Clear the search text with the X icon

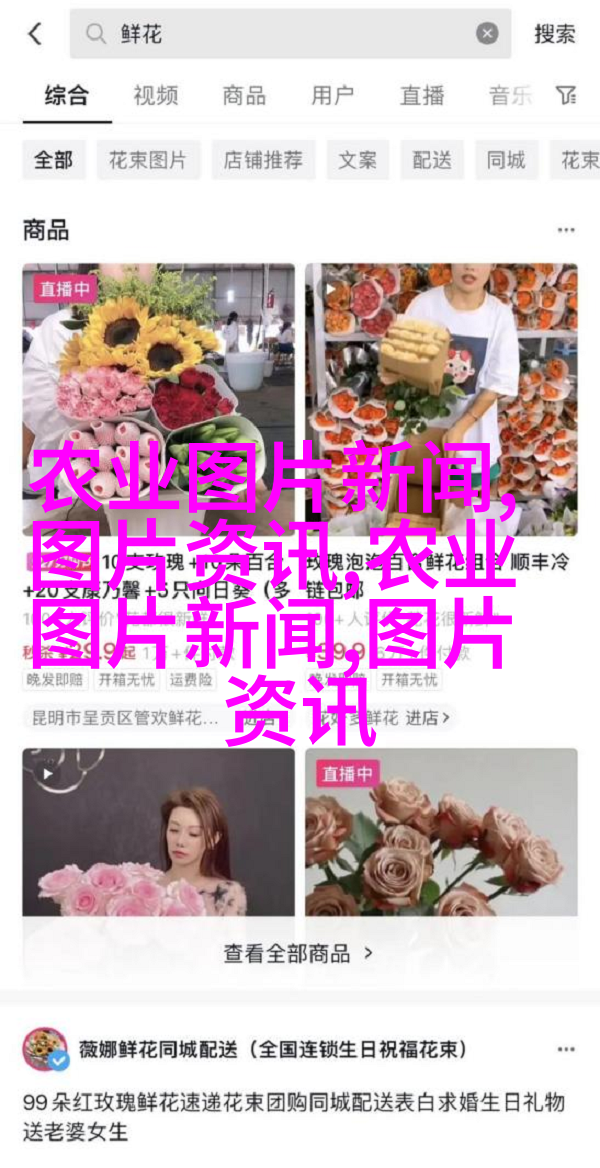487,34
